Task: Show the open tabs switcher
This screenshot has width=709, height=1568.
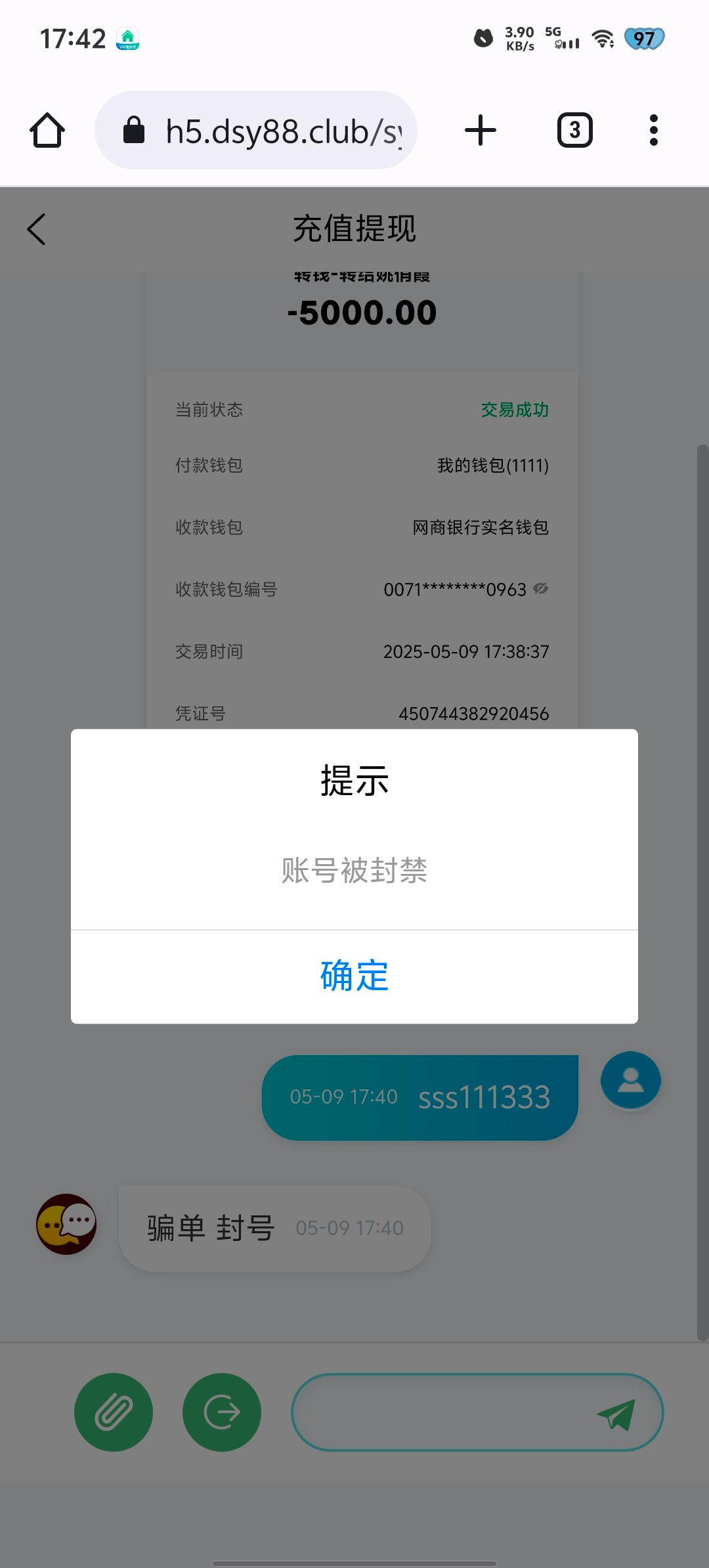Action: point(574,130)
